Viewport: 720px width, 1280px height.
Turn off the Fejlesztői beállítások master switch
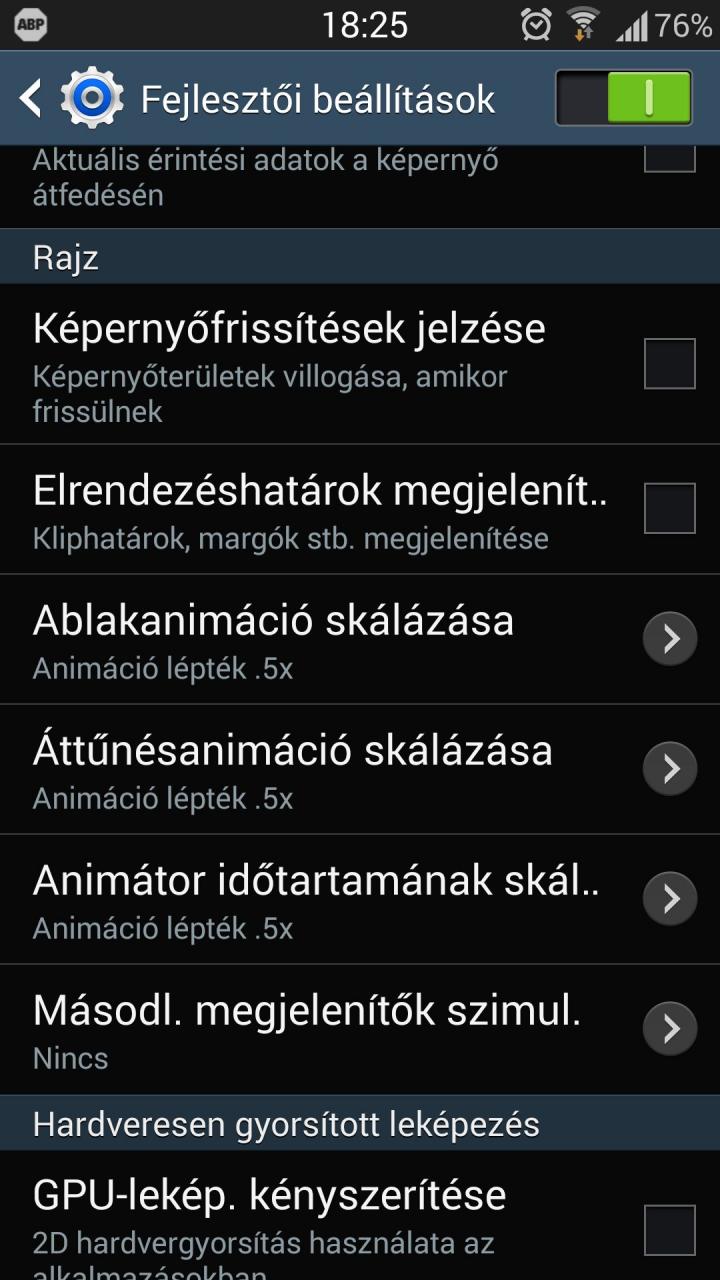(624, 98)
